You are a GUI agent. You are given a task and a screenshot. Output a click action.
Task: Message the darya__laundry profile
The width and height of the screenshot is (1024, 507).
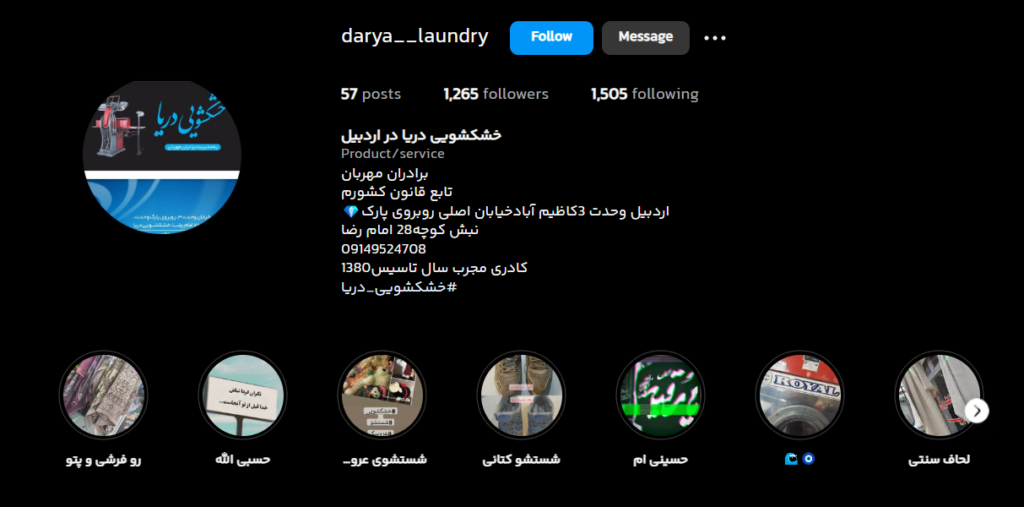(645, 38)
